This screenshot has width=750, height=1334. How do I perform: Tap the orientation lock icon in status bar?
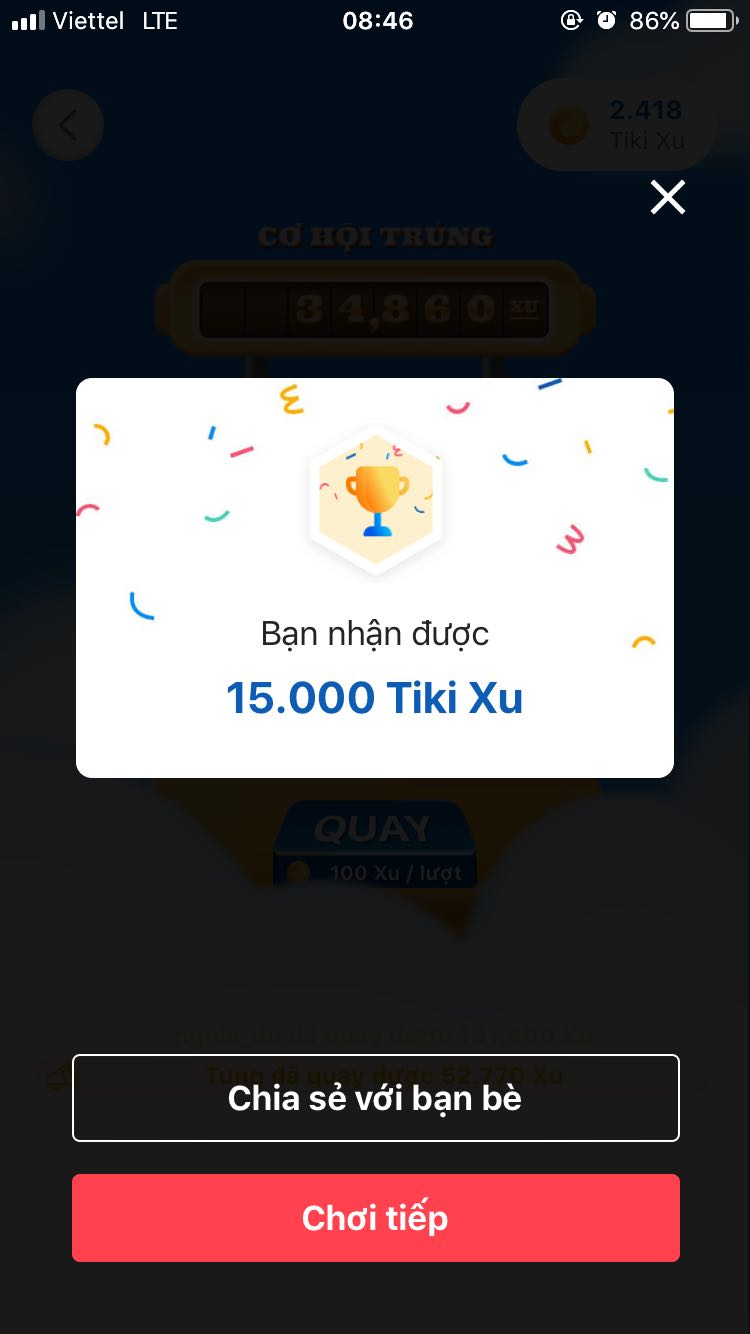570,20
